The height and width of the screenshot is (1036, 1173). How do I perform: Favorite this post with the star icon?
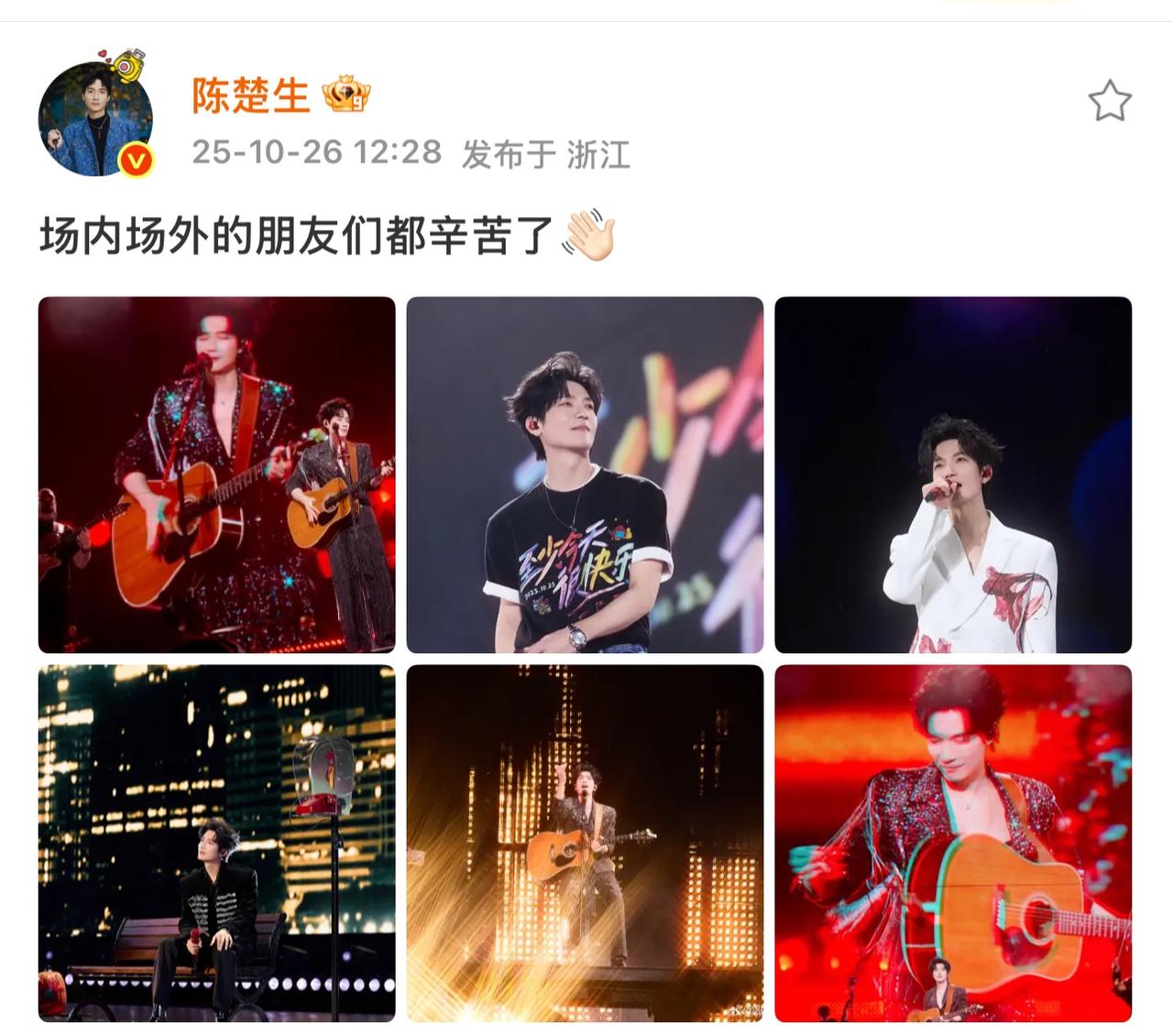(1109, 102)
